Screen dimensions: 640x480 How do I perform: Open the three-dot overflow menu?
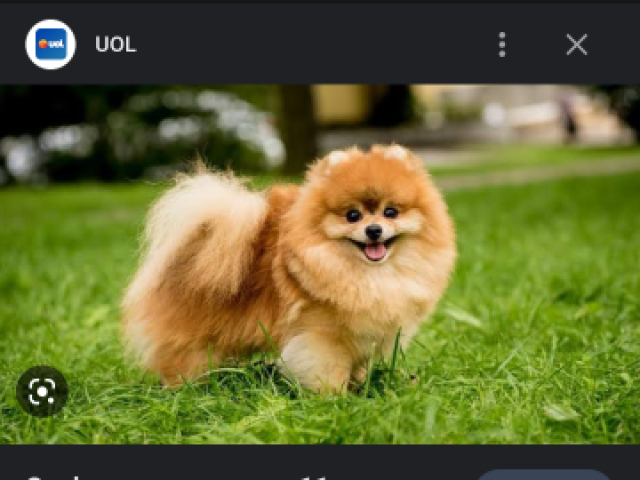502,44
